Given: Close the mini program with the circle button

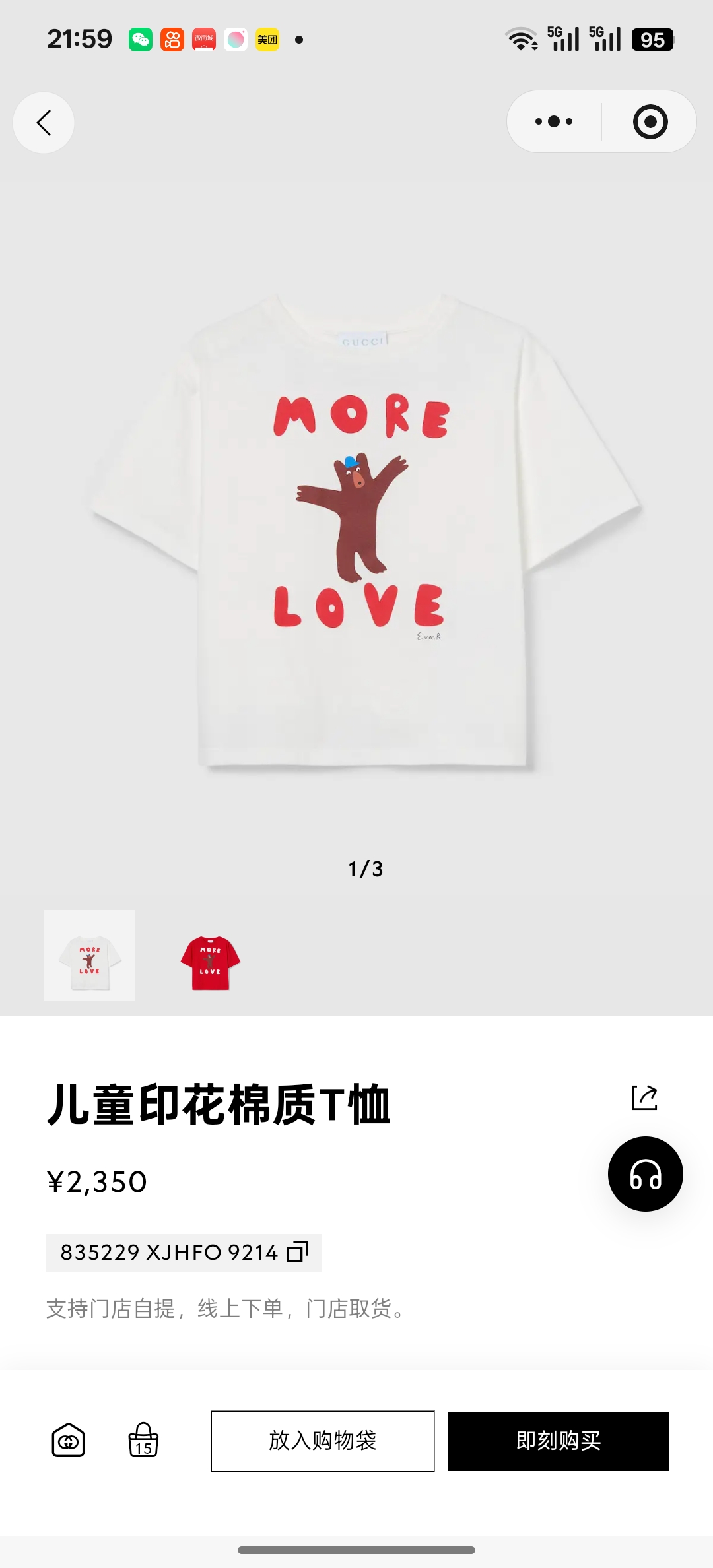Looking at the screenshot, I should 650,122.
